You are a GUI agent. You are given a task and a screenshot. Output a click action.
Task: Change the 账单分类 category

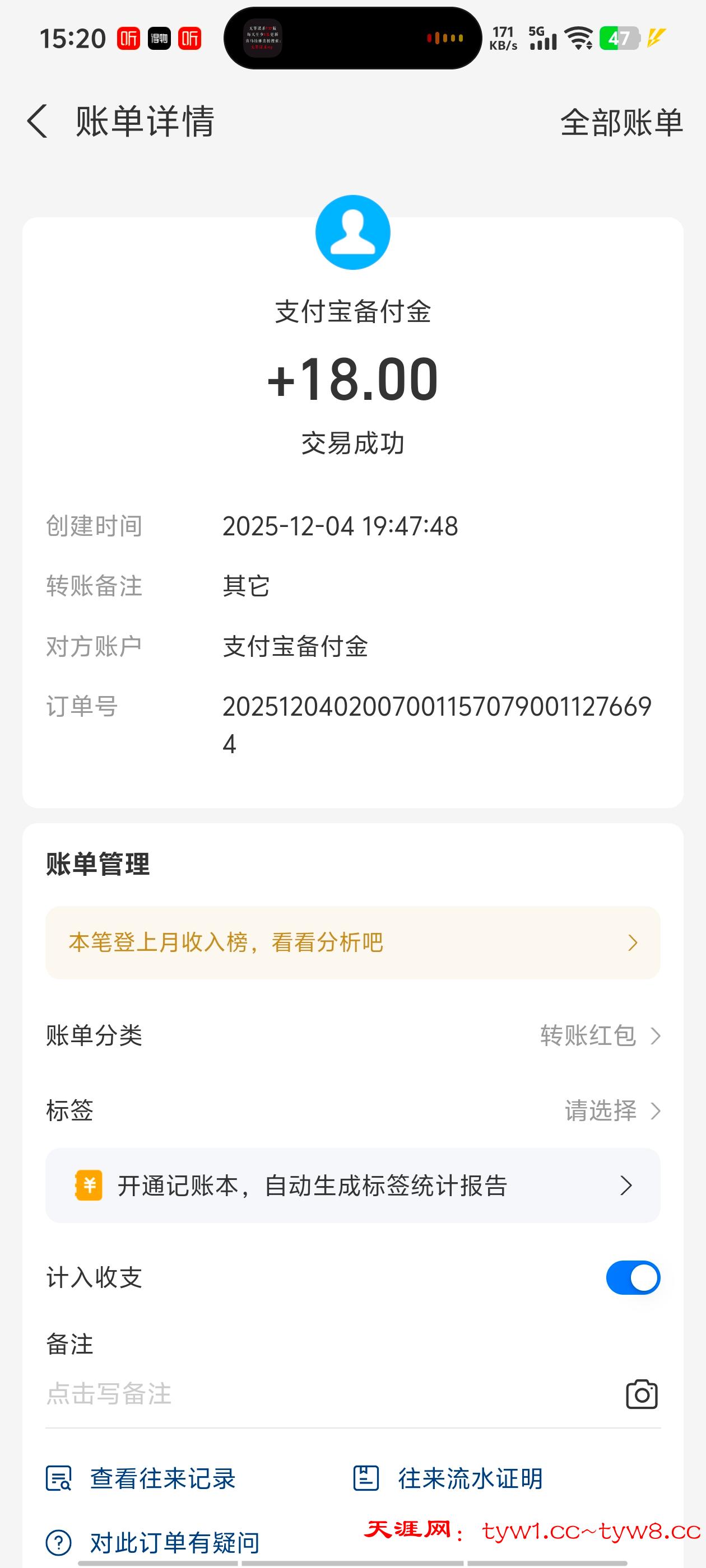pos(599,1035)
